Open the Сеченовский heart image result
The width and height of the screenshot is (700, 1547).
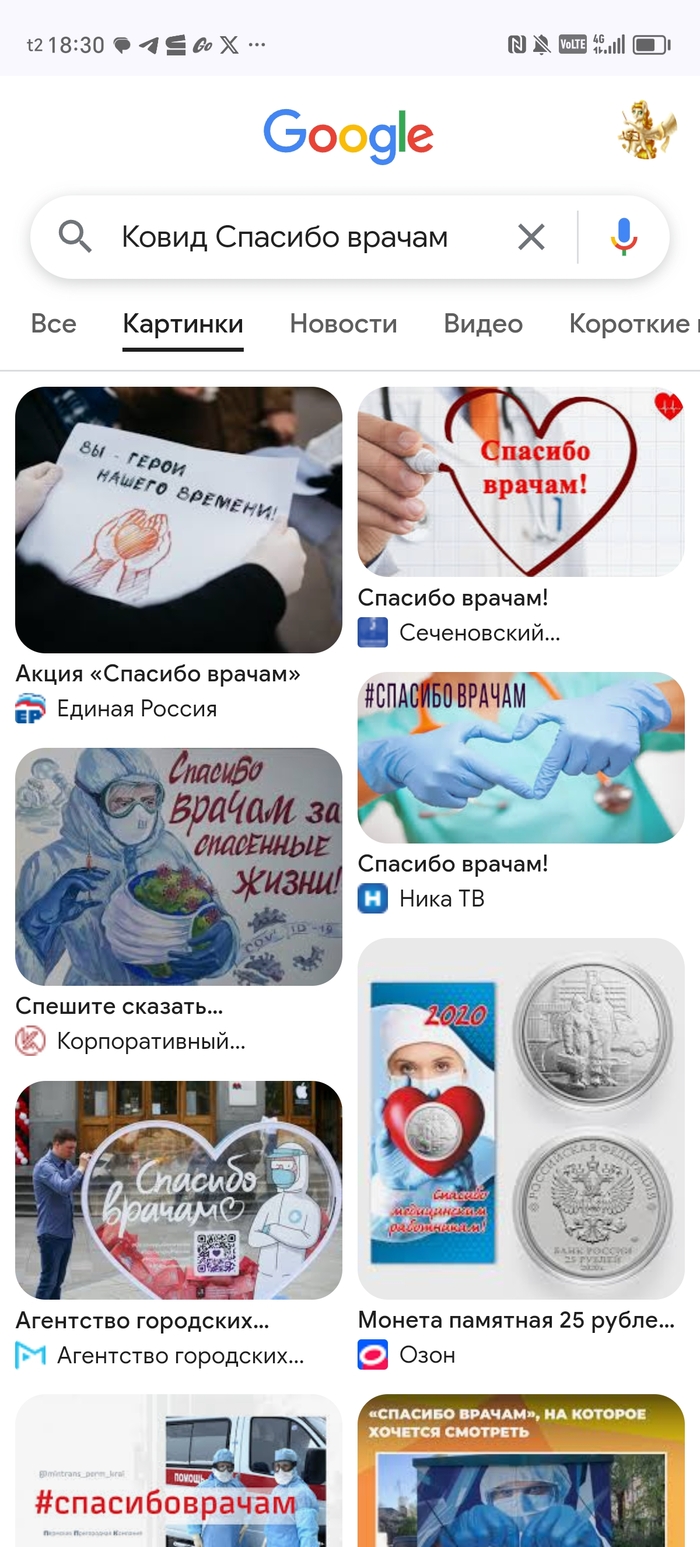[x=521, y=482]
